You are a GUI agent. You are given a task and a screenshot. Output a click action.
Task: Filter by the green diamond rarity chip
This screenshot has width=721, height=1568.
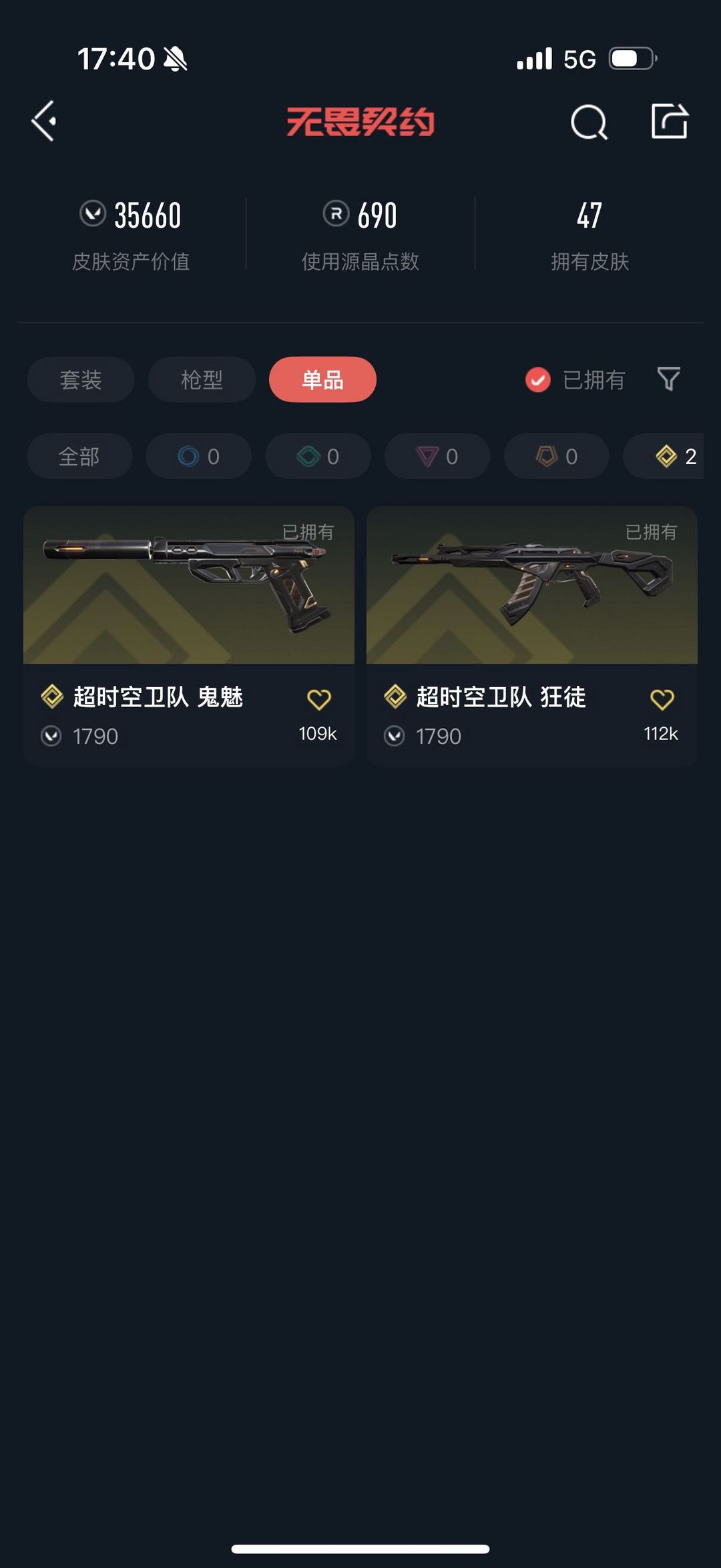(x=318, y=456)
